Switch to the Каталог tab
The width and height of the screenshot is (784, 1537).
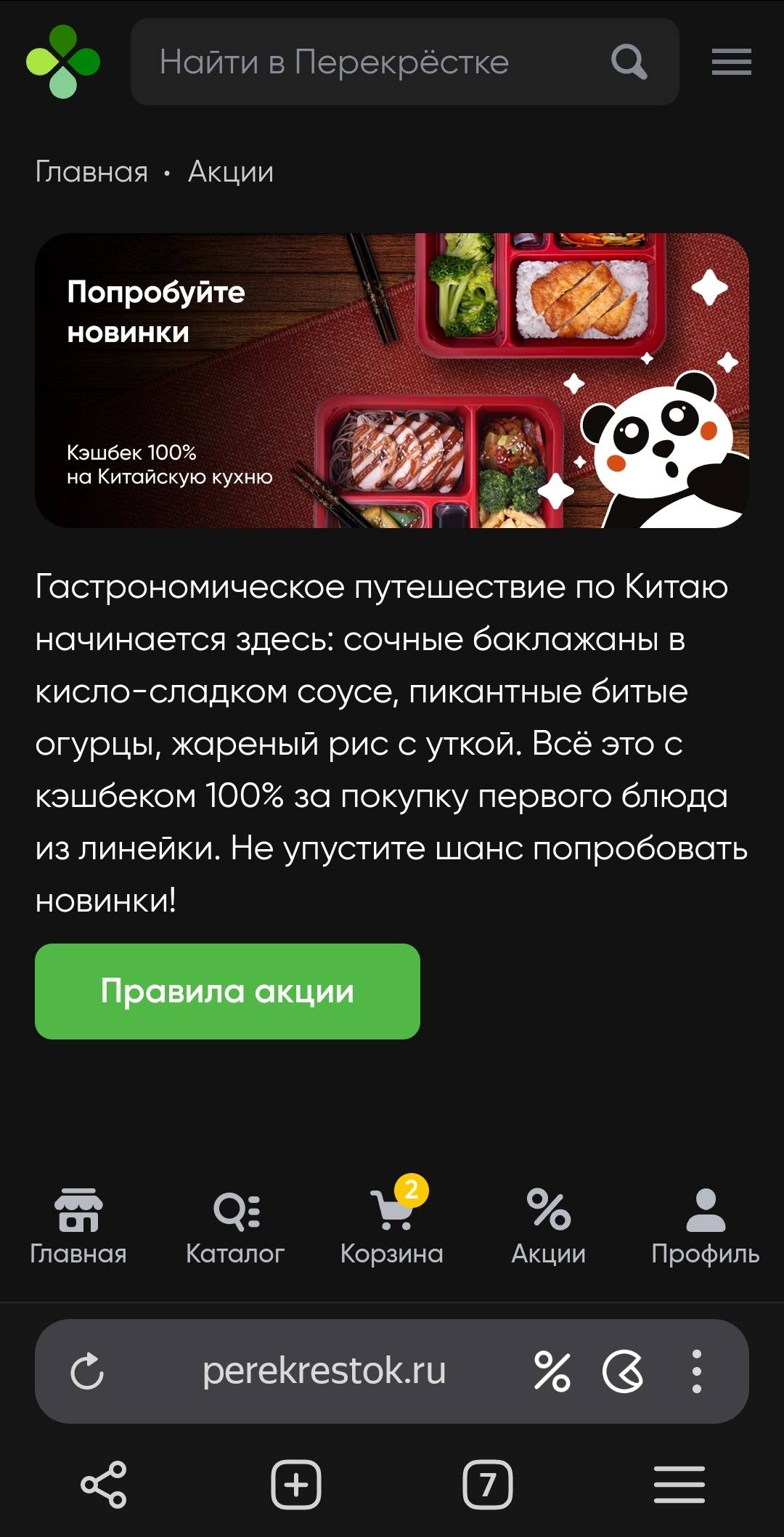coord(235,1227)
